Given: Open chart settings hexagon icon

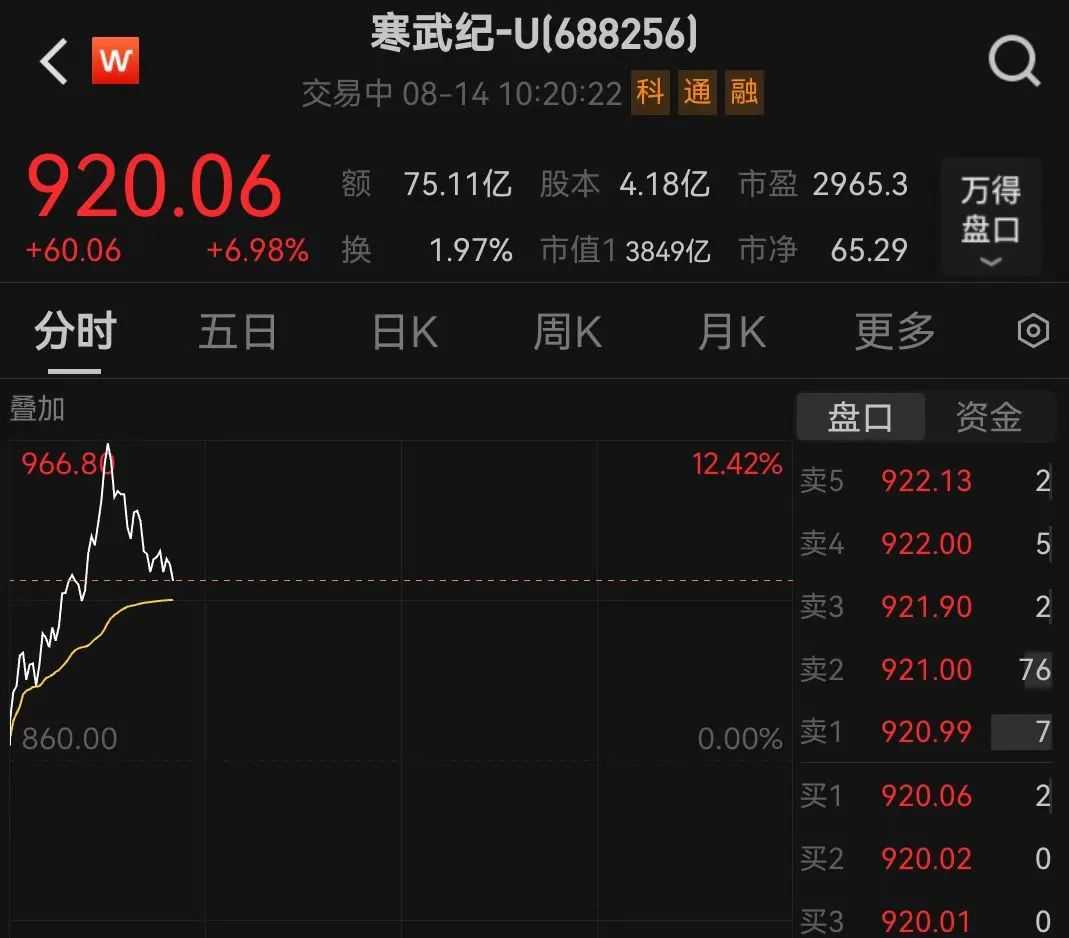Looking at the screenshot, I should pos(1033,332).
